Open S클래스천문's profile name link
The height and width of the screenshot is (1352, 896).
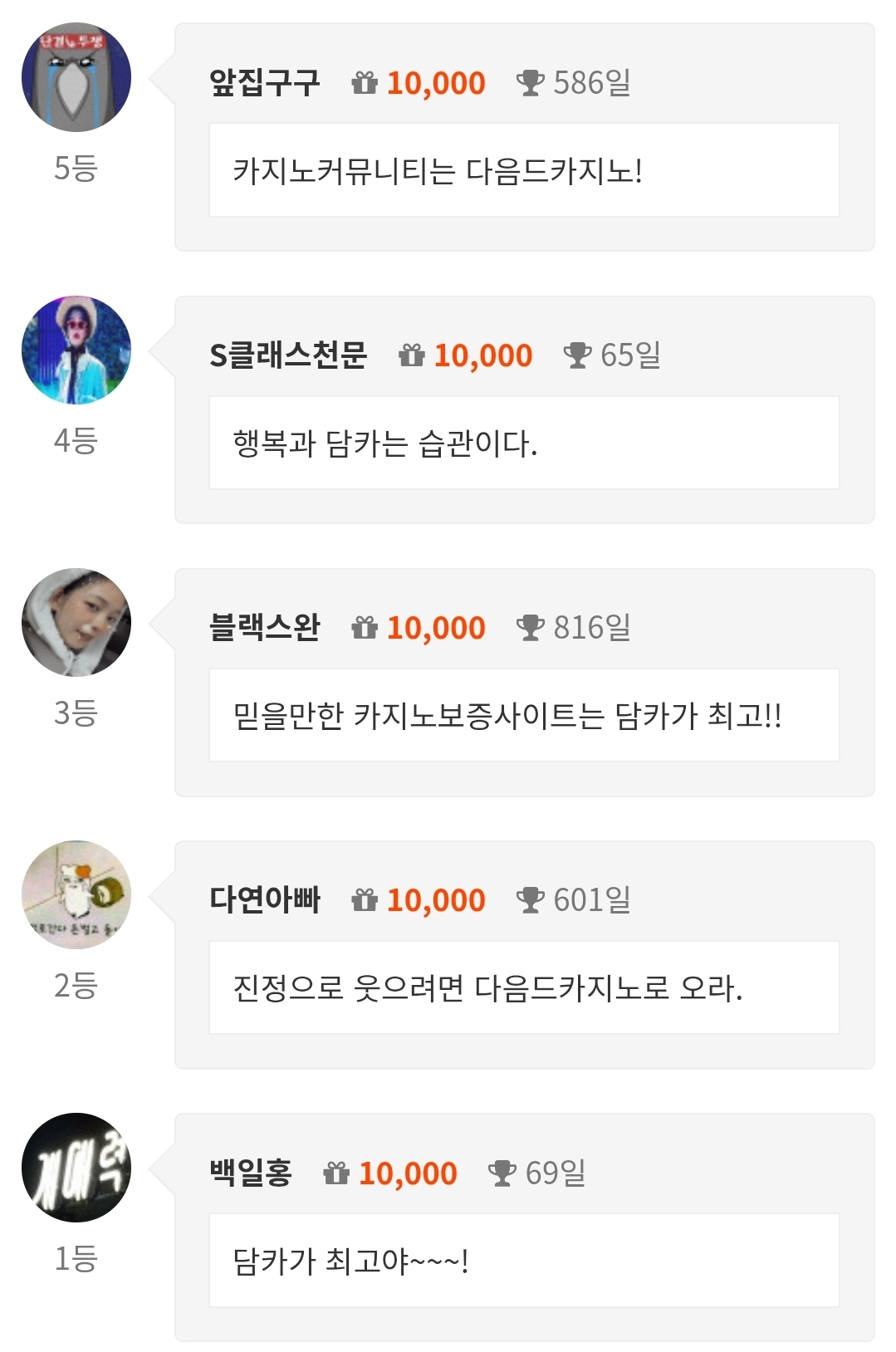(287, 355)
